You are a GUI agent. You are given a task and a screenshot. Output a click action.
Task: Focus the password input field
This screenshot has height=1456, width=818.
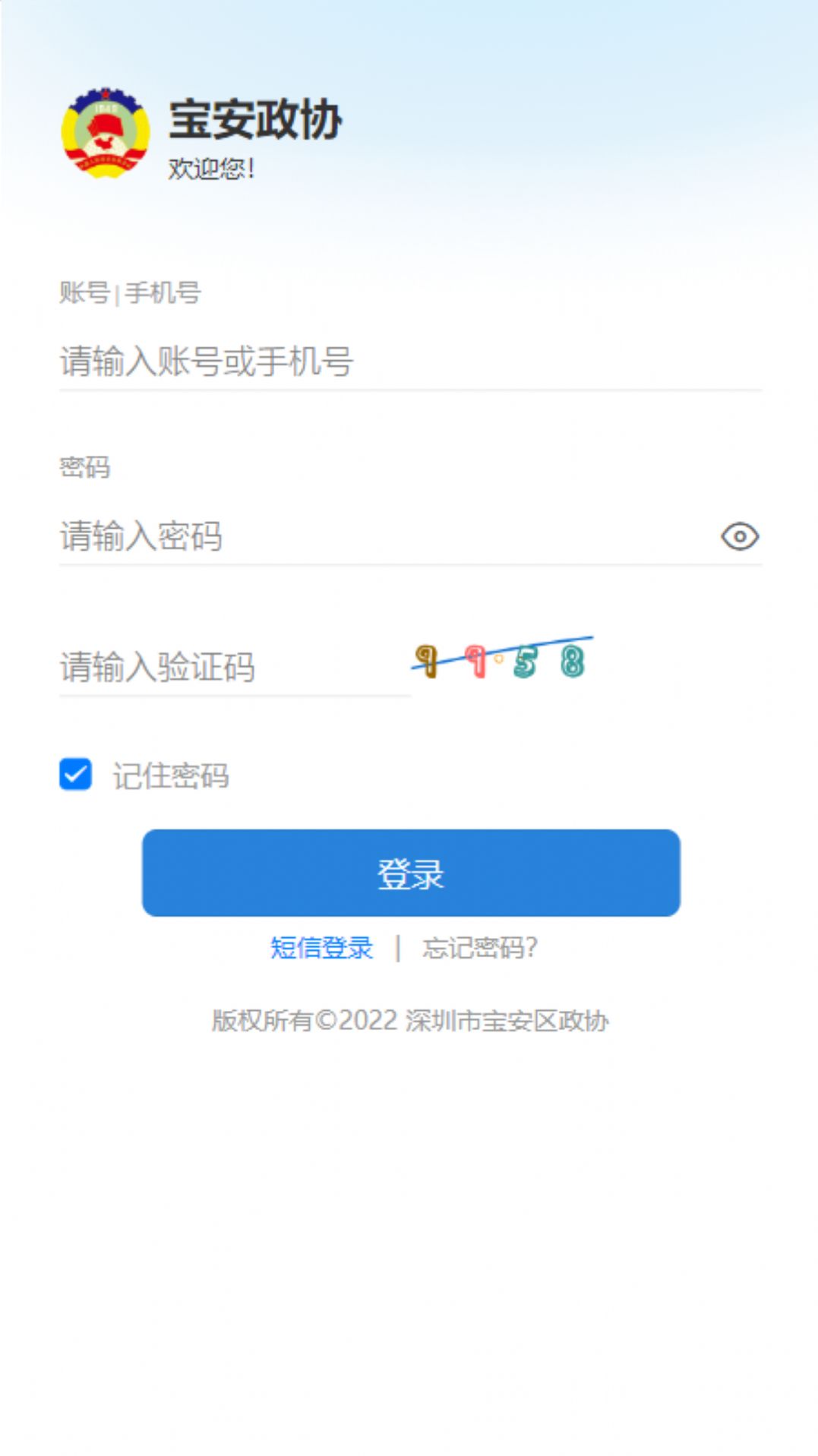tap(380, 536)
